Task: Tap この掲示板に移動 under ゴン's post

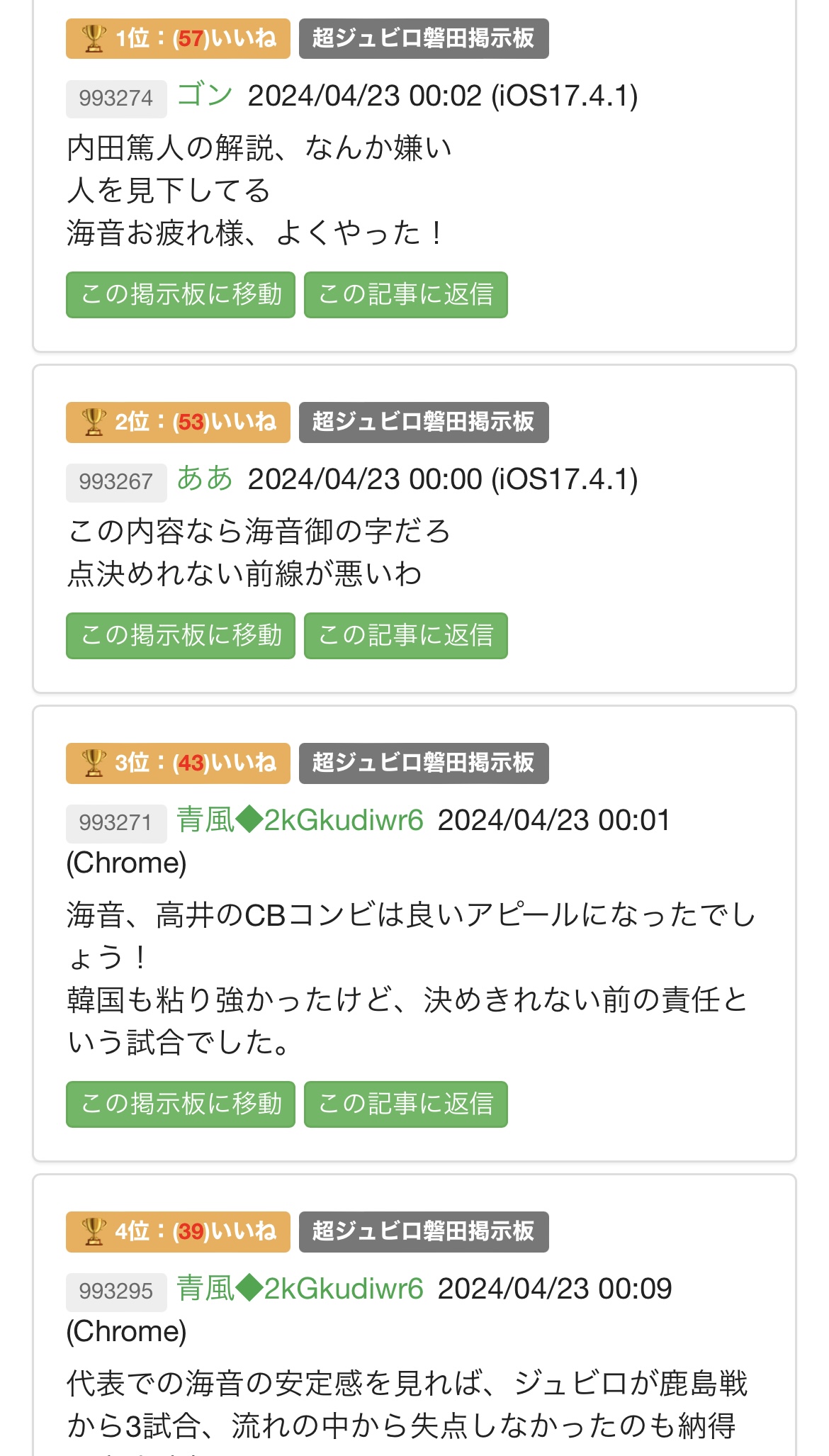Action: [x=181, y=294]
